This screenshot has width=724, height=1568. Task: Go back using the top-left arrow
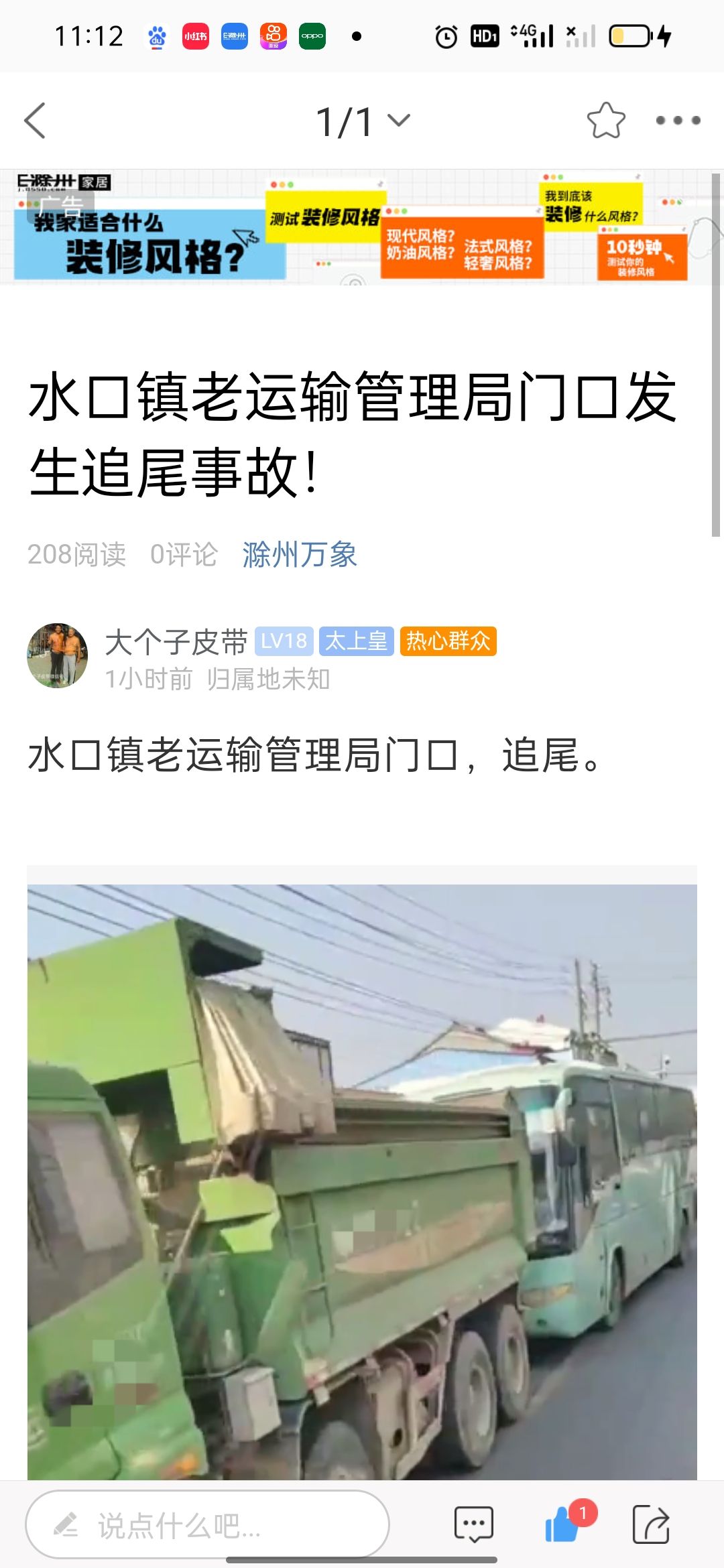click(35, 121)
